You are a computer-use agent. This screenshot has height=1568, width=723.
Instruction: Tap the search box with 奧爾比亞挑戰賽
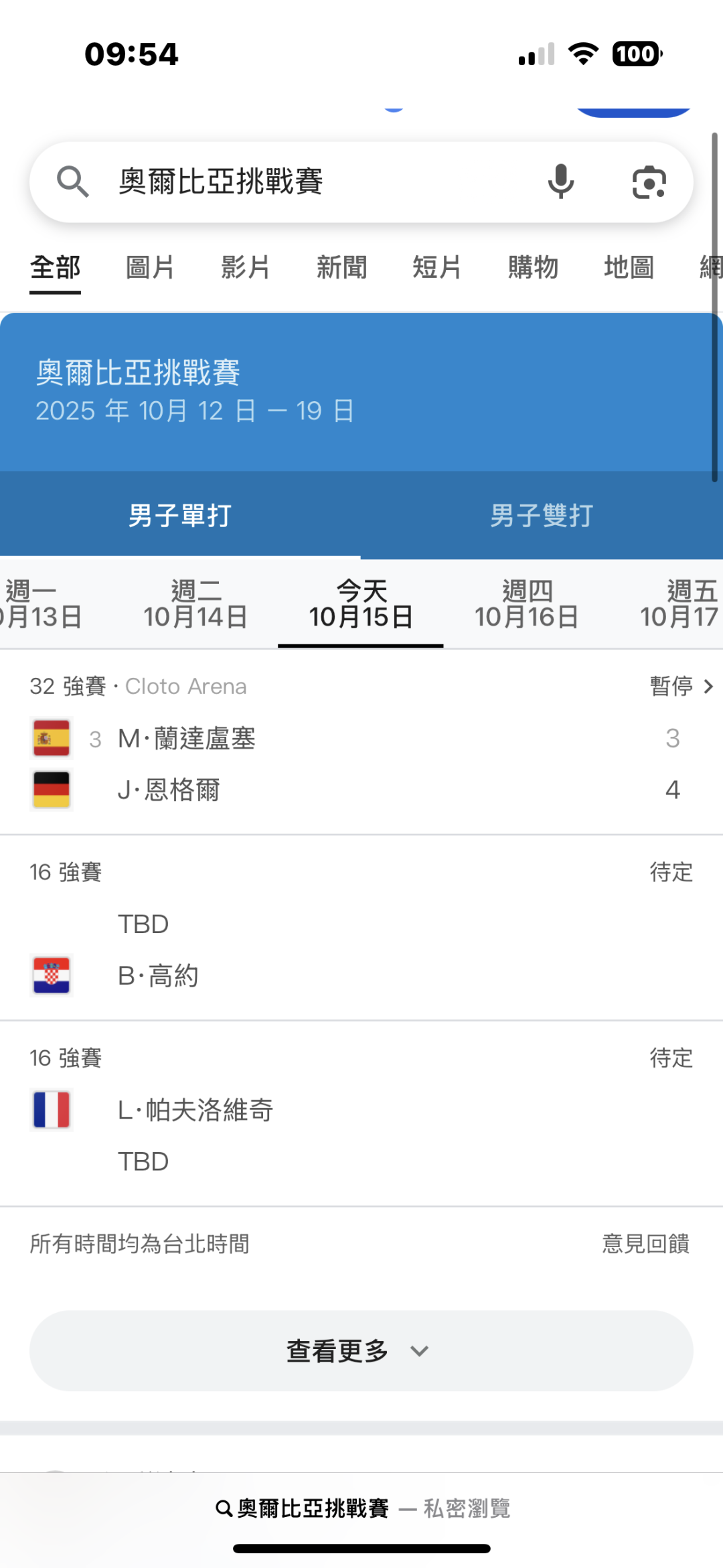point(301,182)
